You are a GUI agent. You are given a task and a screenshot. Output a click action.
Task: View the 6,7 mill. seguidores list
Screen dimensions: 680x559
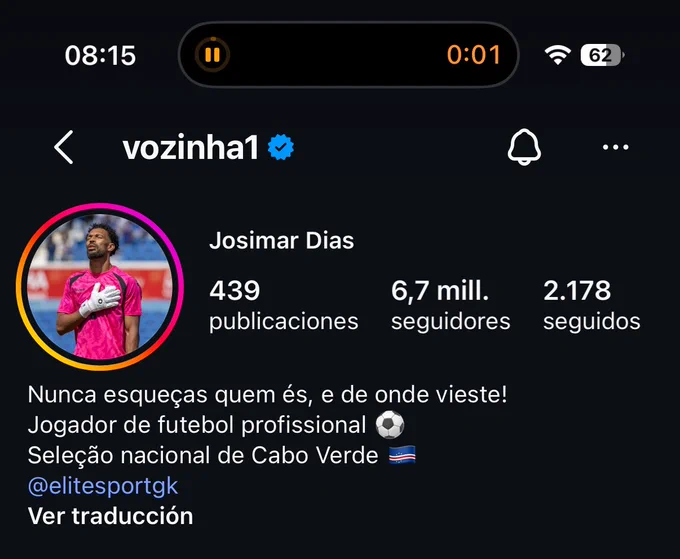(x=451, y=305)
